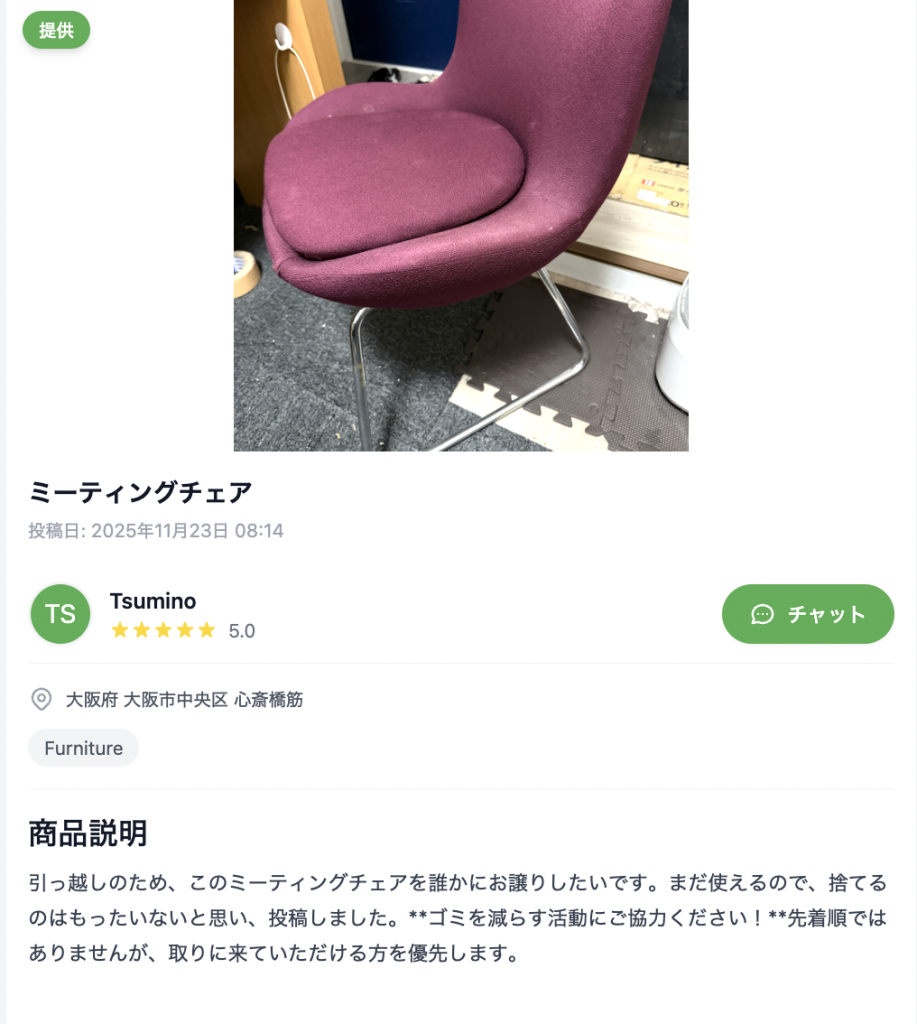Start a chat via the チャット button
The height and width of the screenshot is (1024, 917).
click(807, 614)
